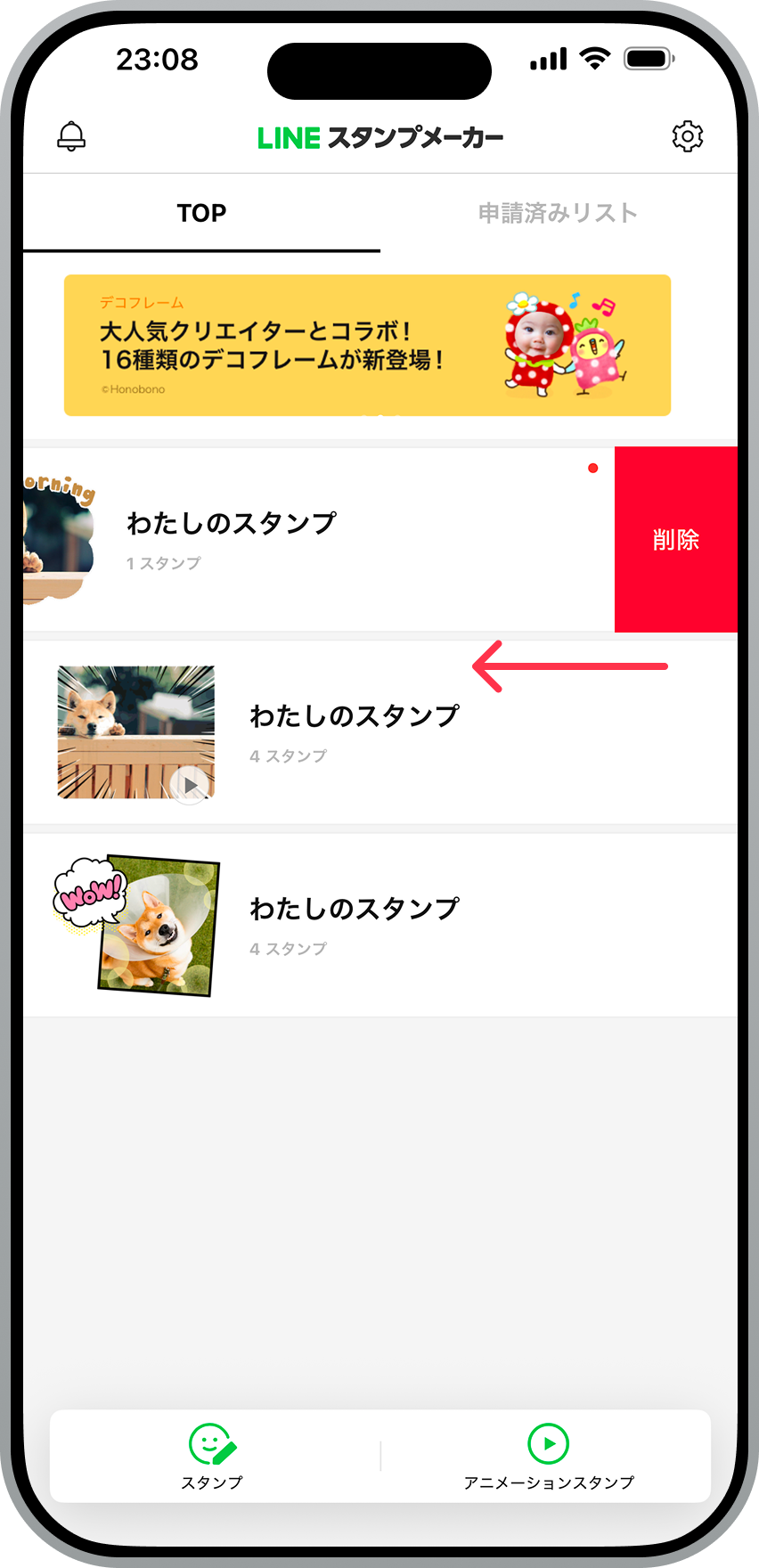Viewport: 759px width, 1568px height.
Task: Open the notifications bell
Action: [x=71, y=136]
